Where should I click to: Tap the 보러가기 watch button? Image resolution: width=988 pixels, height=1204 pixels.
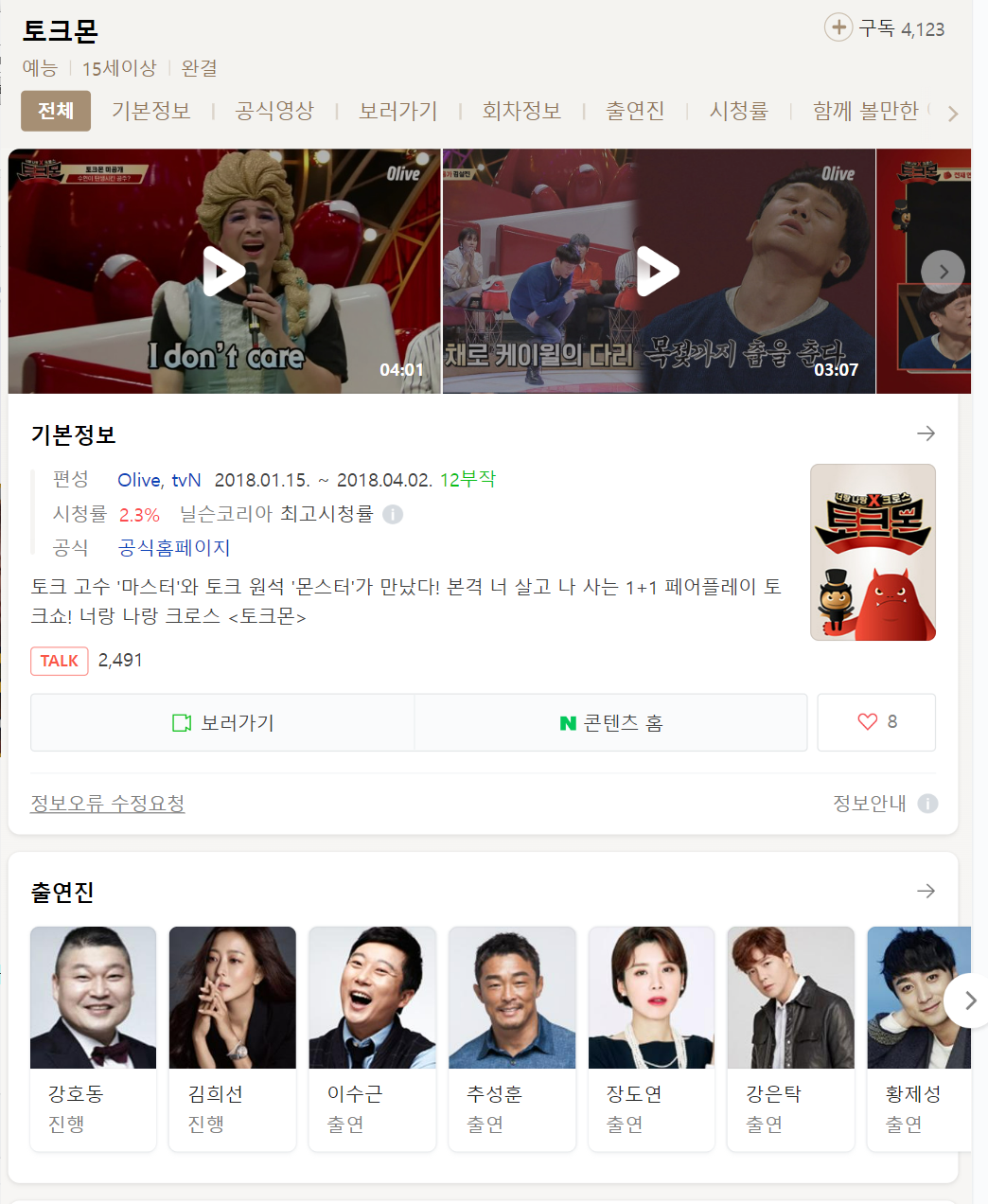click(223, 723)
